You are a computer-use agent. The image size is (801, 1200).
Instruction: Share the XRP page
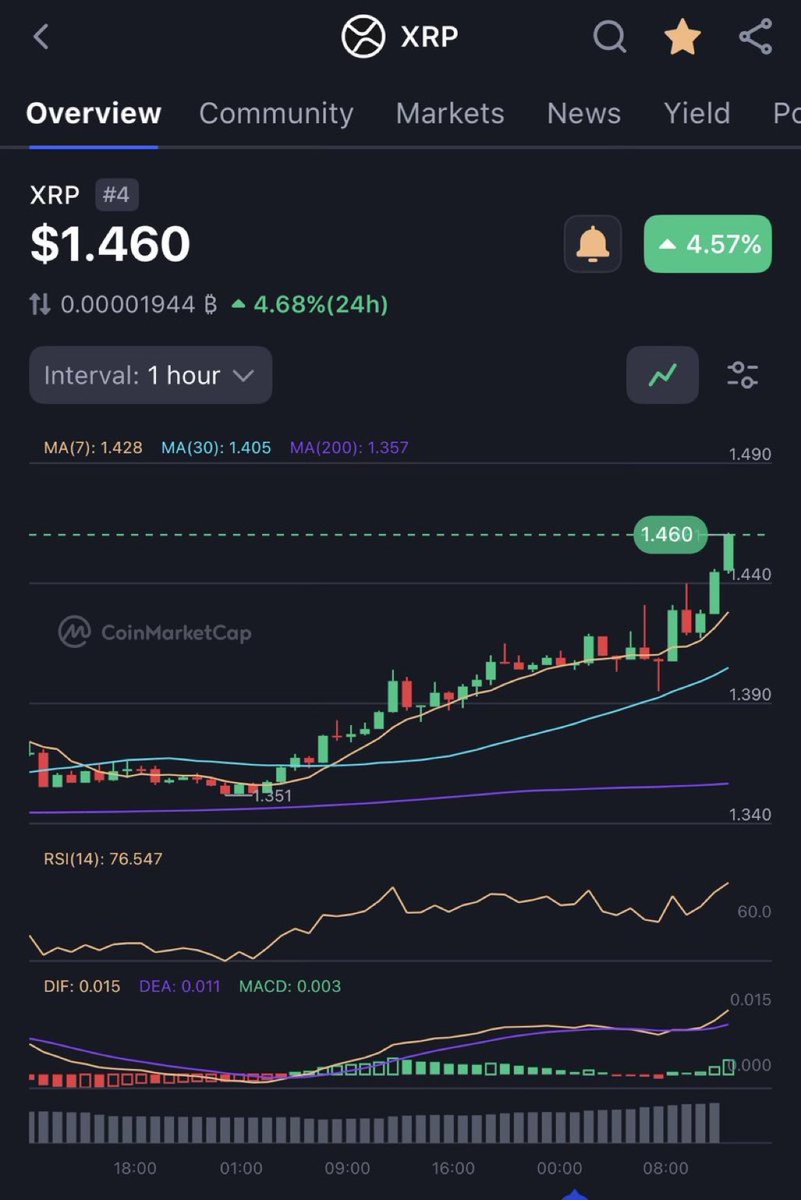[x=755, y=38]
